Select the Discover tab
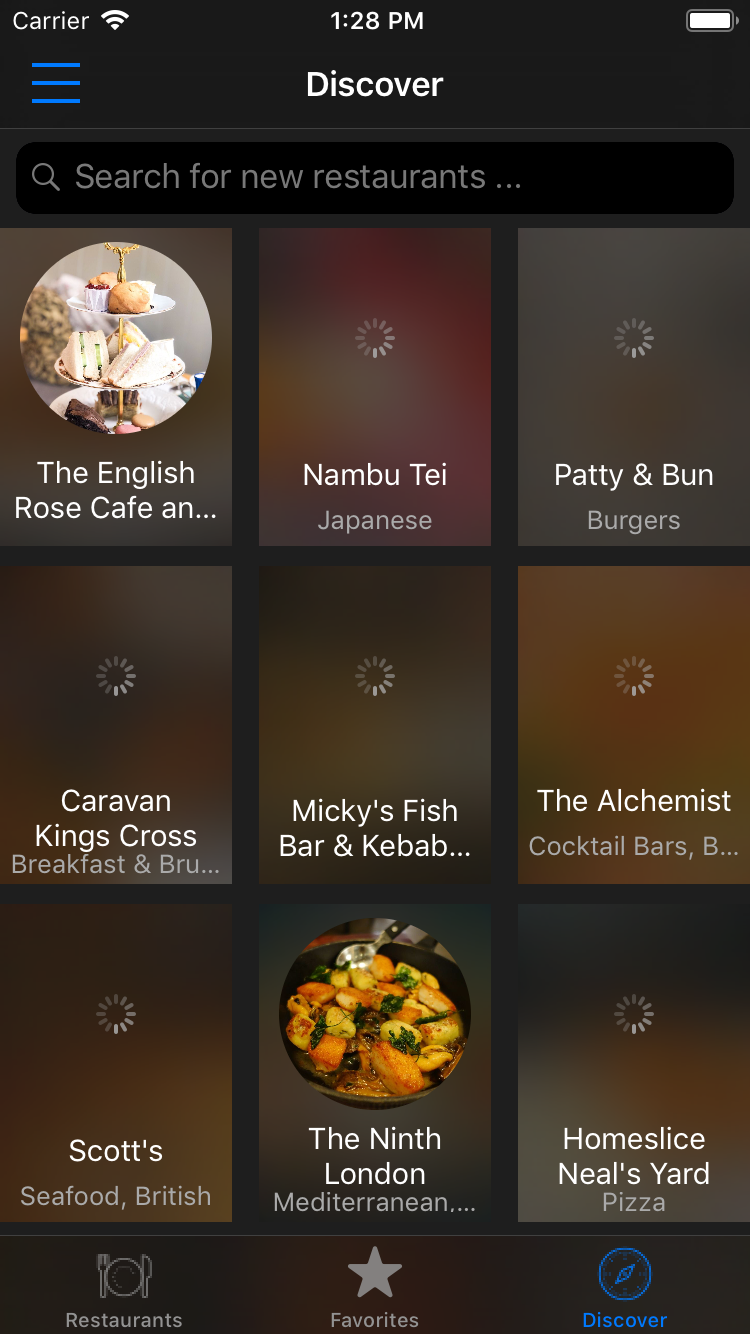 pos(625,1288)
